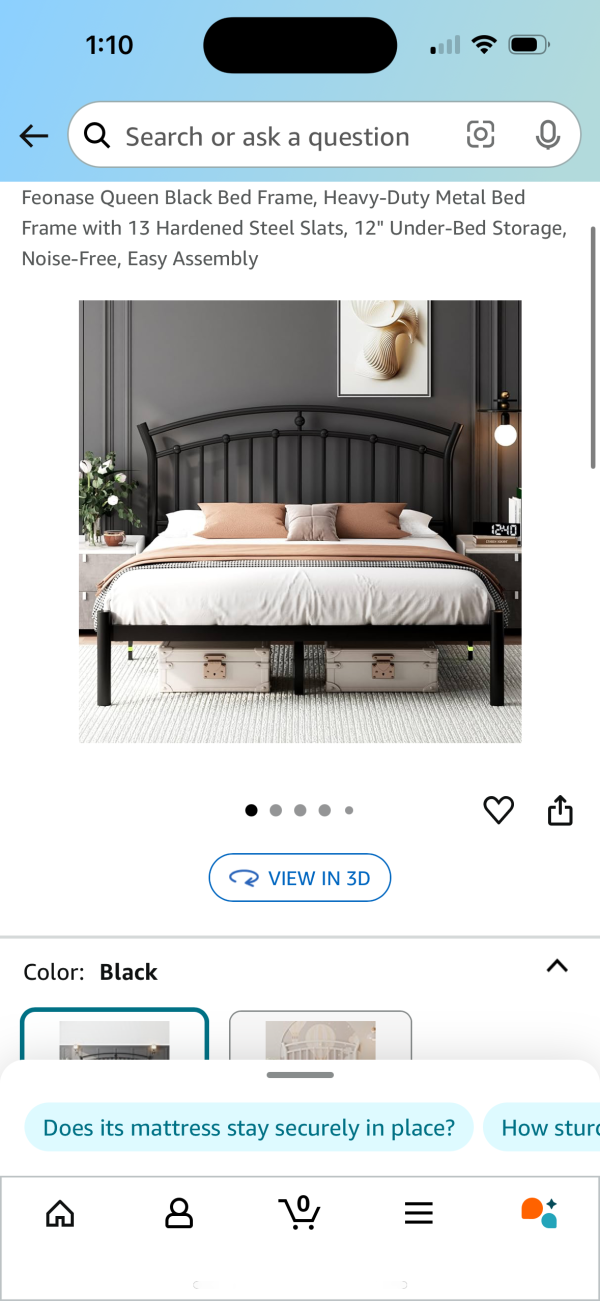Open View in 3D
The height and width of the screenshot is (1301, 600).
[299, 878]
